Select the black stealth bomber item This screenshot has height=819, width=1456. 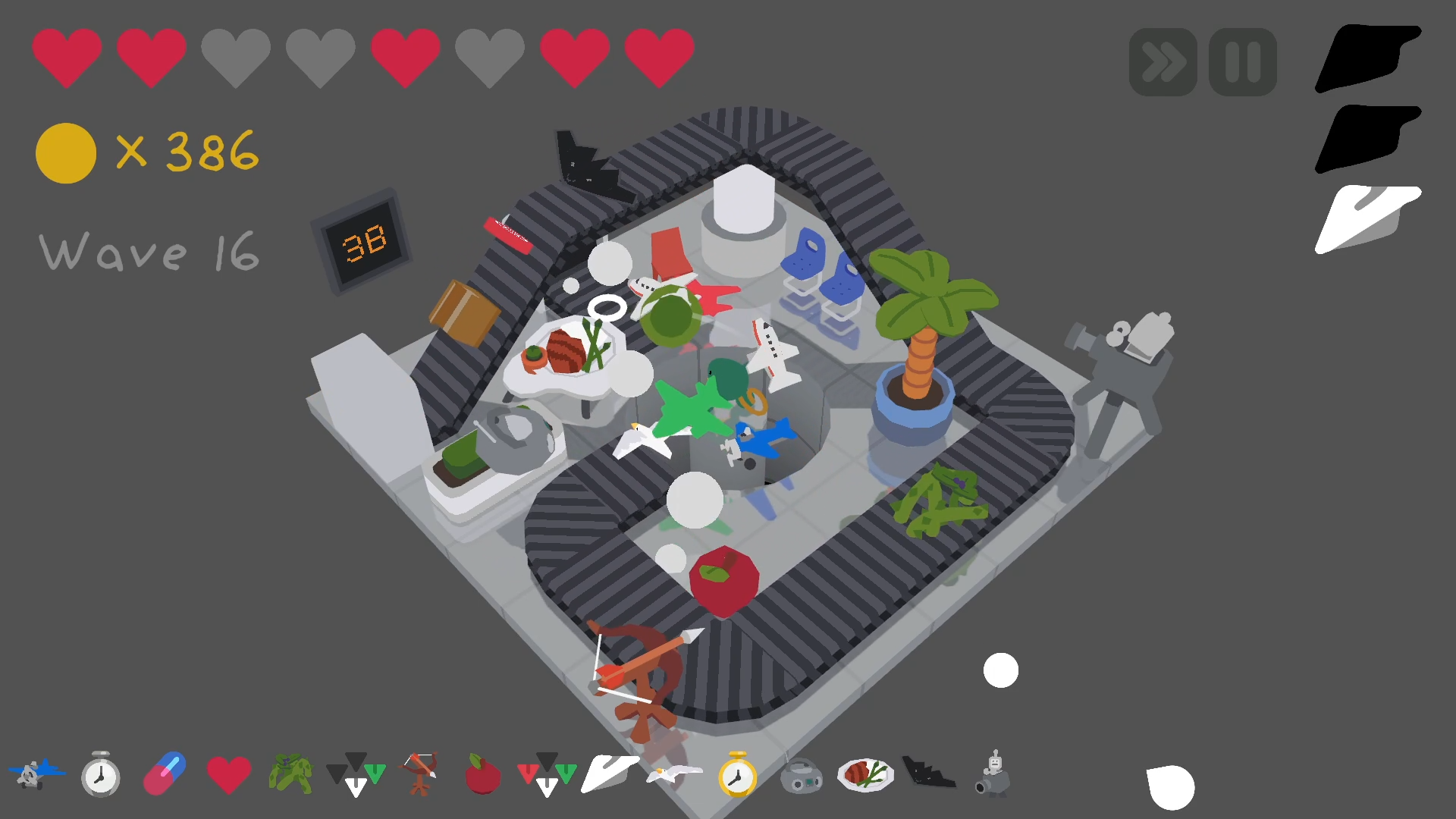coord(929,774)
